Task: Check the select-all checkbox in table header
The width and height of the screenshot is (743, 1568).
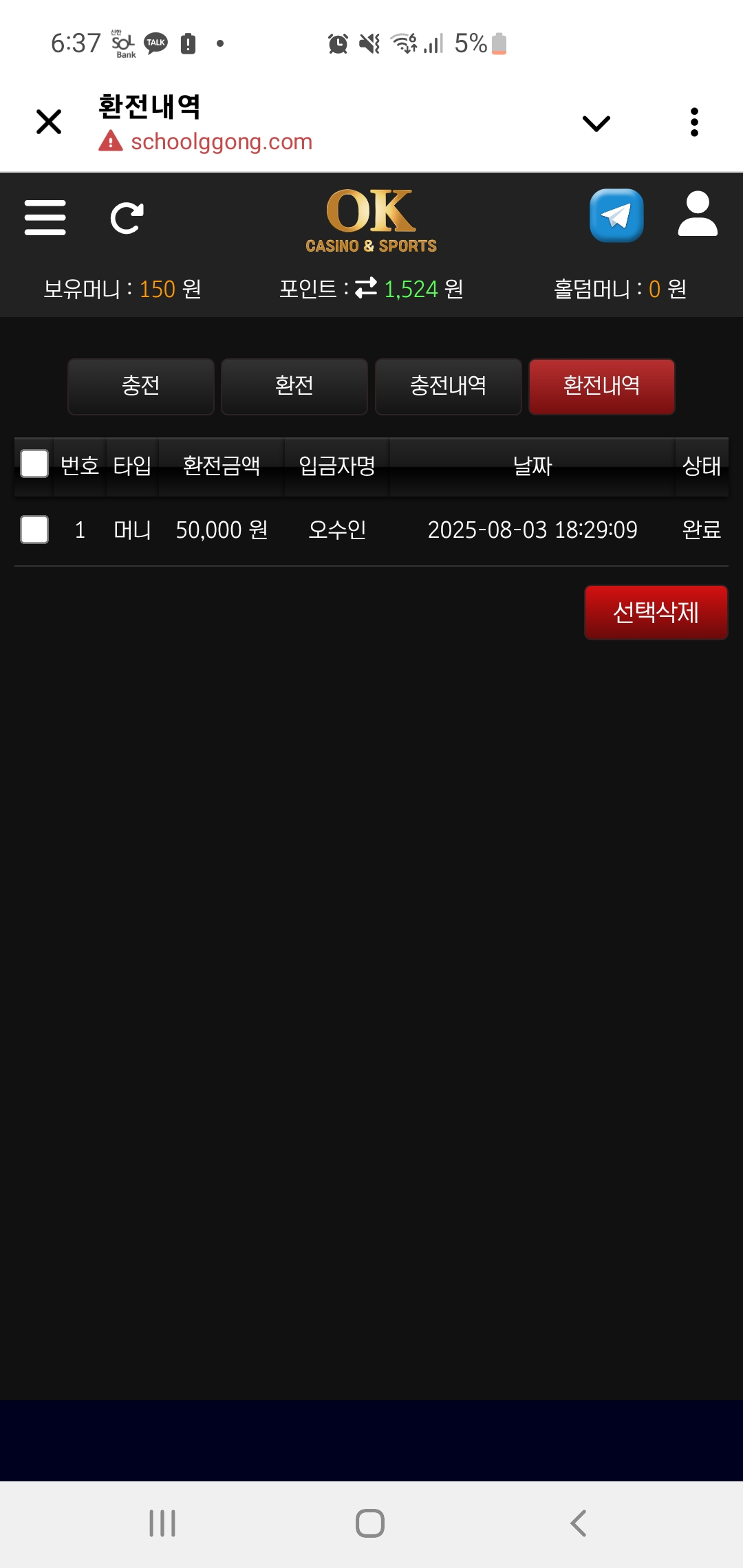Action: (34, 464)
